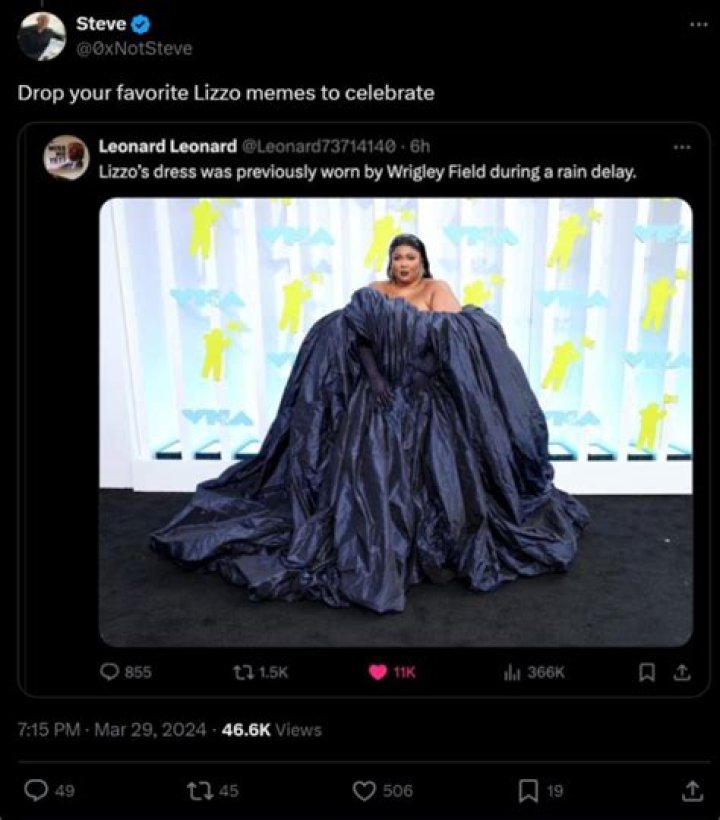Open Leonard Leonard's avatar
This screenshot has height=820, width=720.
pyautogui.click(x=66, y=157)
